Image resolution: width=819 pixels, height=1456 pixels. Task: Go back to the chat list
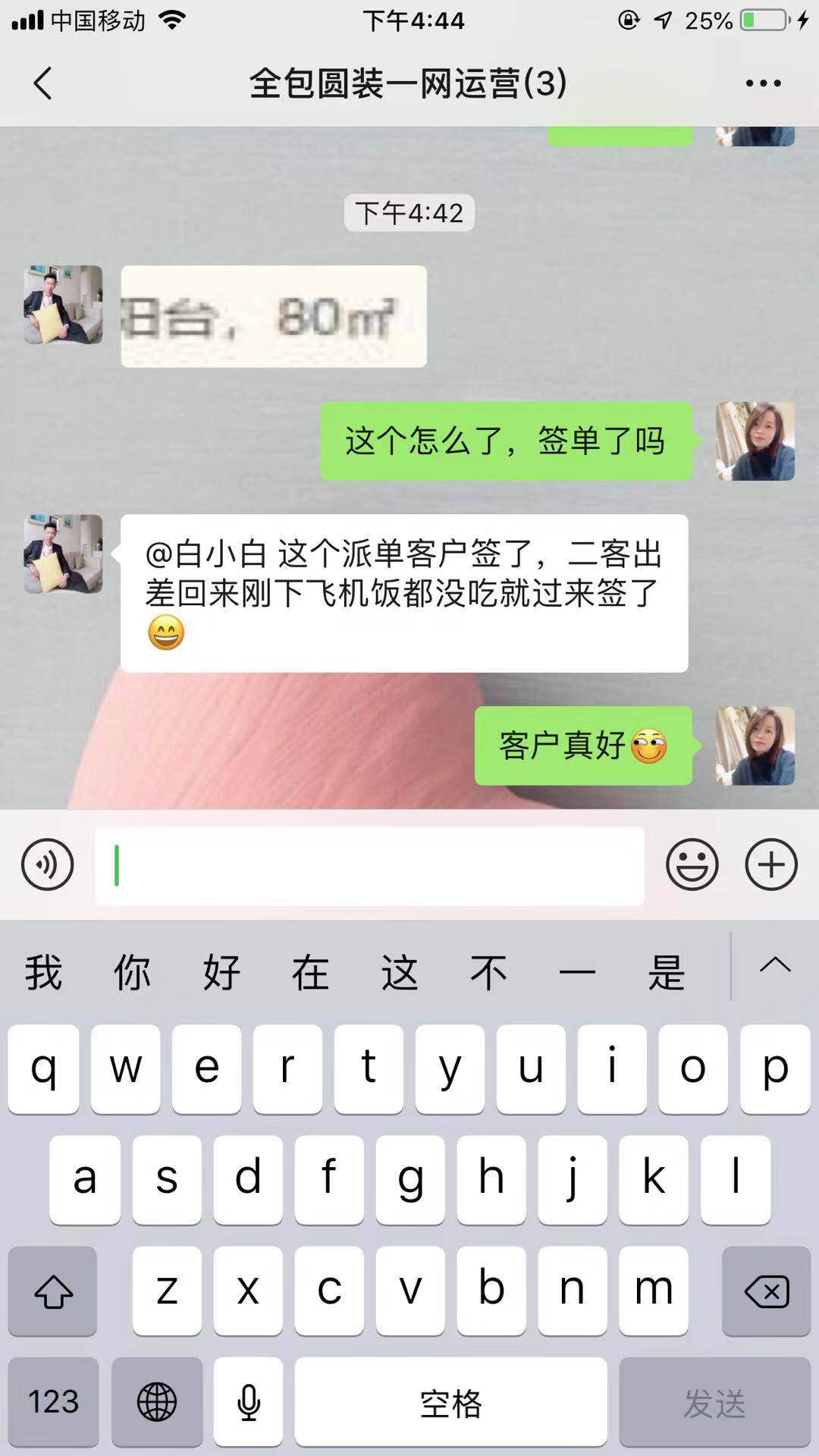[42, 83]
